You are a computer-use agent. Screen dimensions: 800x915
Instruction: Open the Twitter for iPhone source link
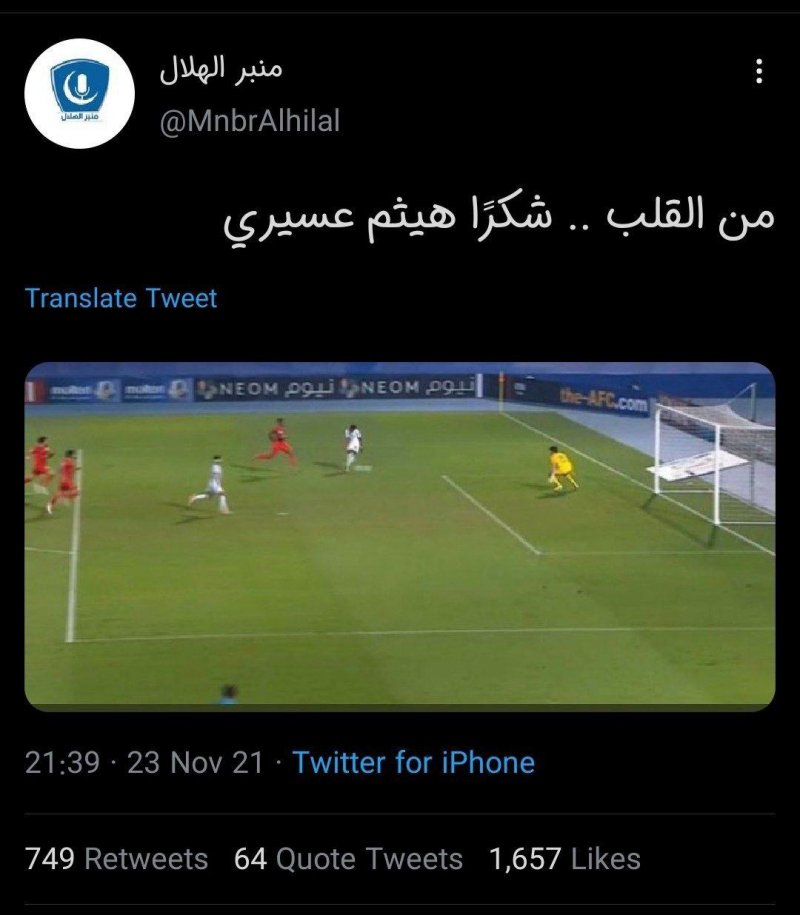pos(413,763)
